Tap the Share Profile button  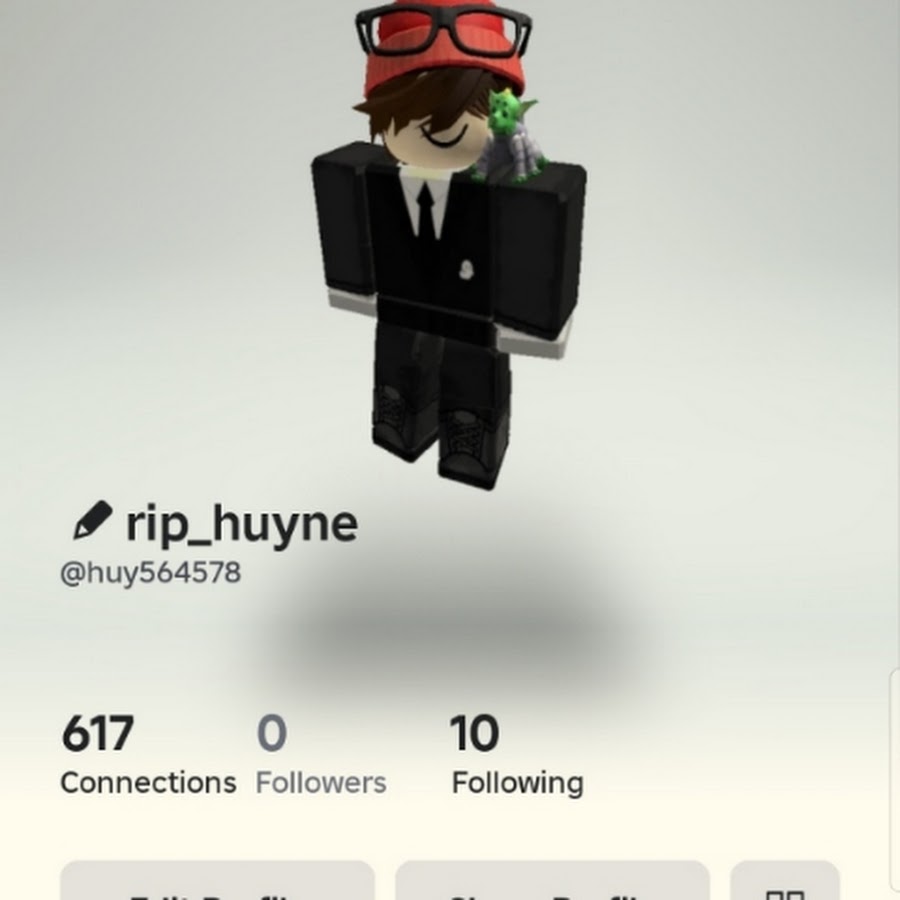click(552, 885)
